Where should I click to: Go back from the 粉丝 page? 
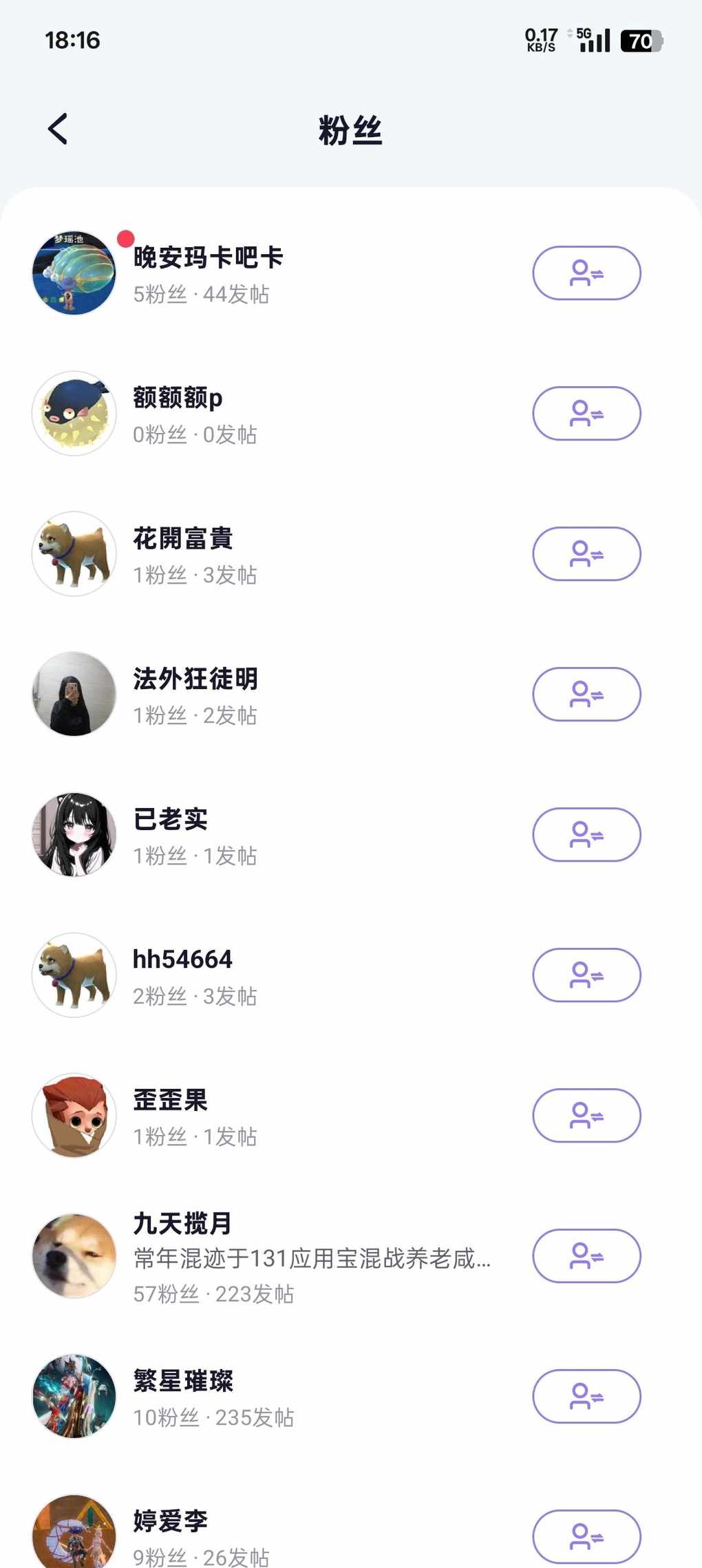(x=58, y=129)
